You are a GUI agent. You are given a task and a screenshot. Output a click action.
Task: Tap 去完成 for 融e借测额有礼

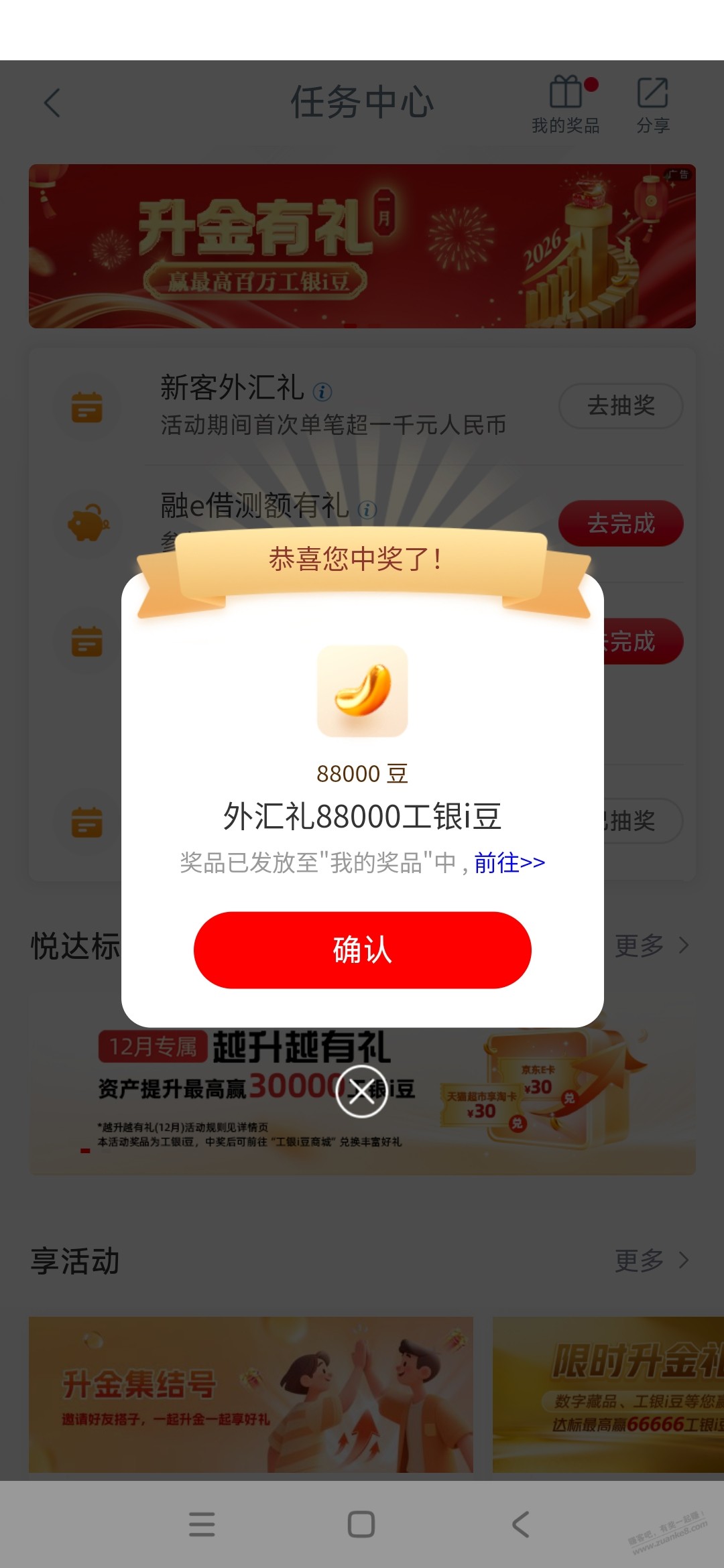(x=621, y=523)
